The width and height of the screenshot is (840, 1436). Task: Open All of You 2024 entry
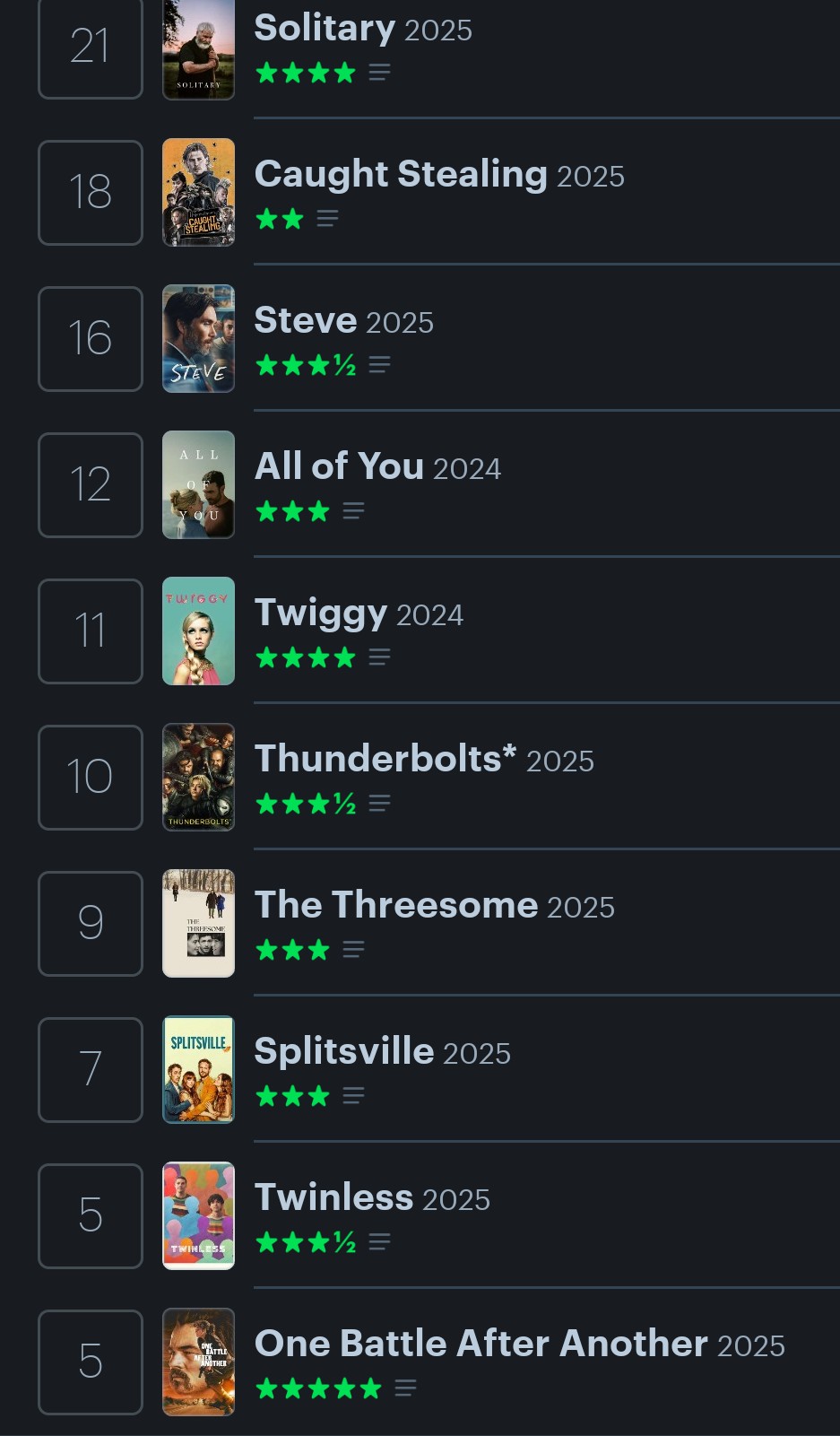[x=339, y=467]
